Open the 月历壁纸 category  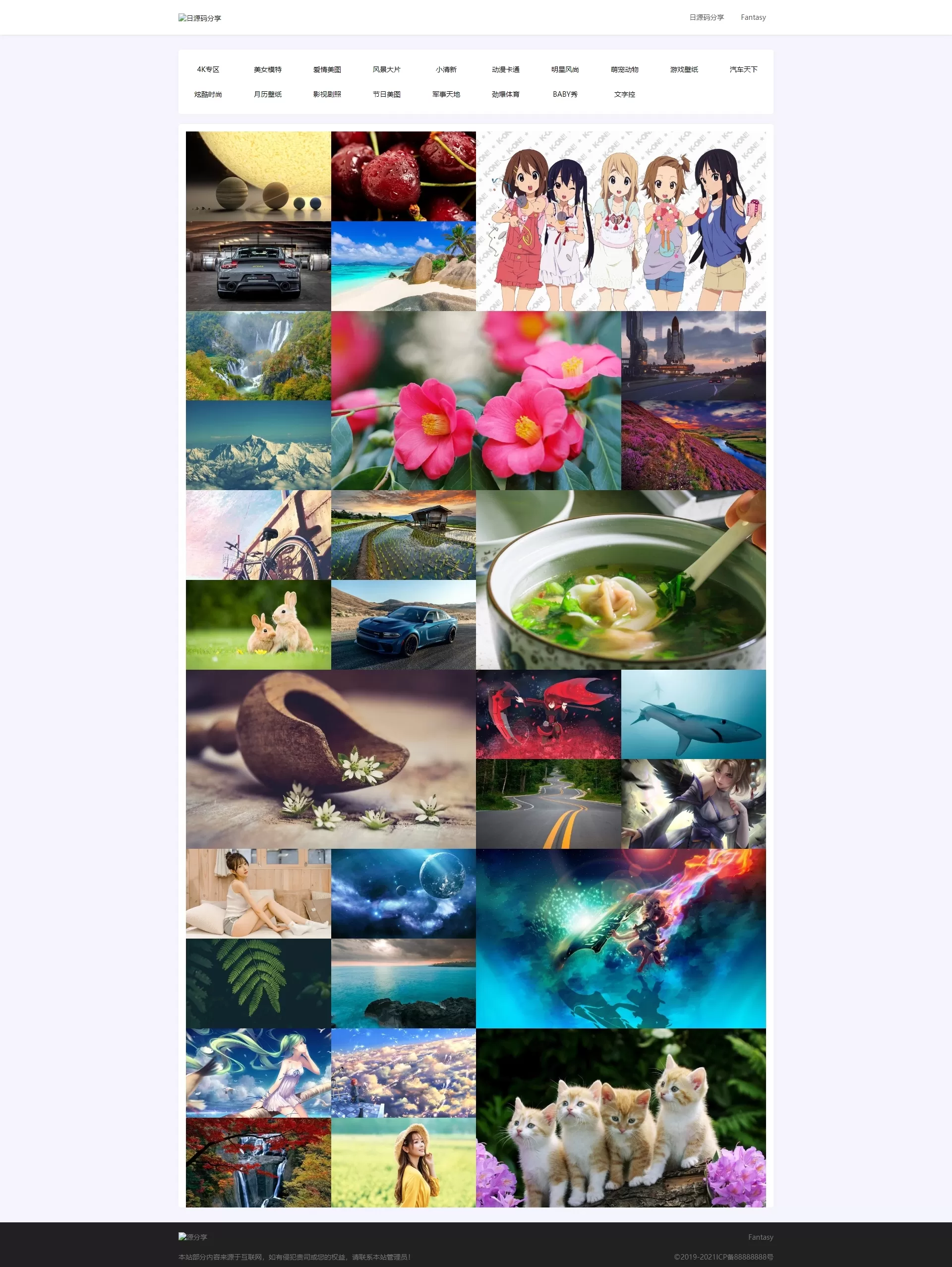coord(267,94)
